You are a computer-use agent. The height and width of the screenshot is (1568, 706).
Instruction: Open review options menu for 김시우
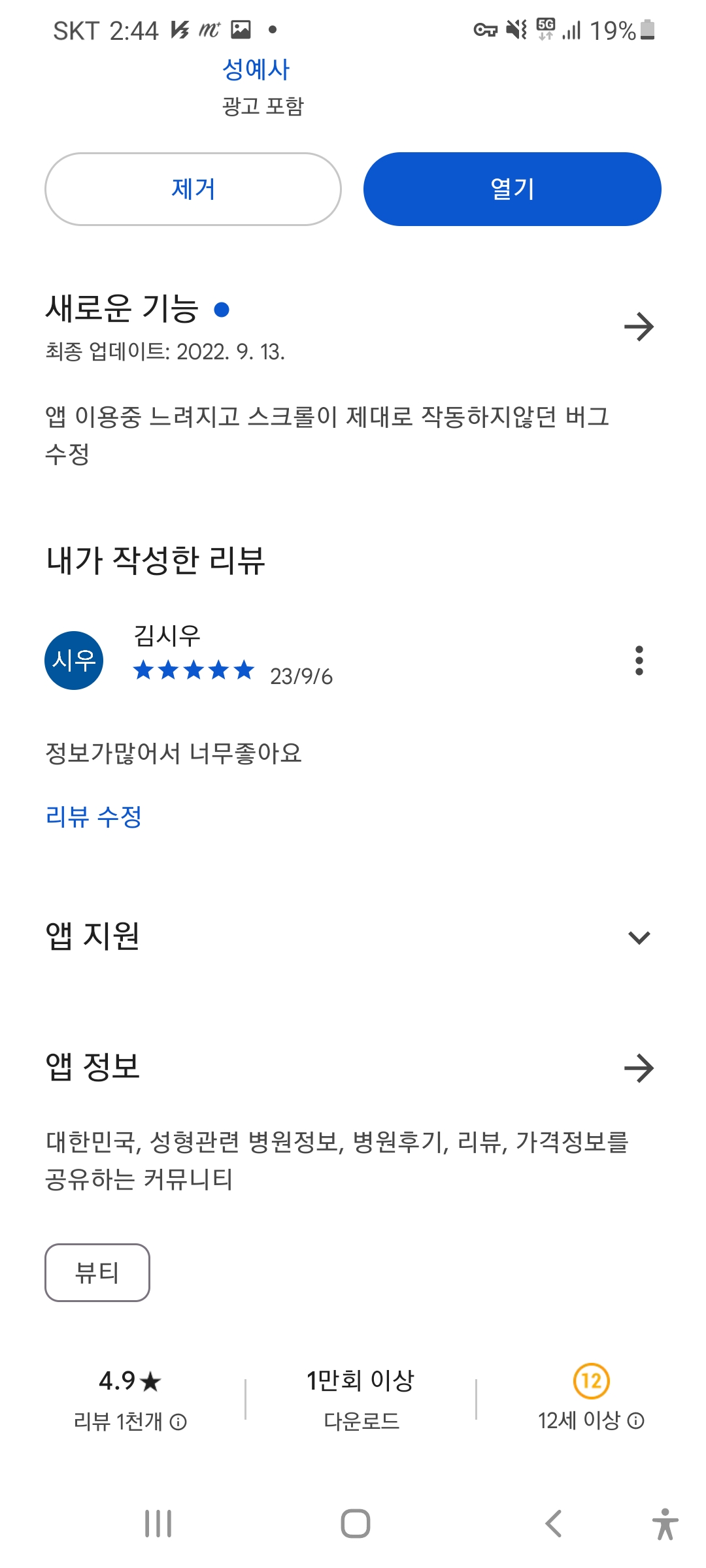639,661
